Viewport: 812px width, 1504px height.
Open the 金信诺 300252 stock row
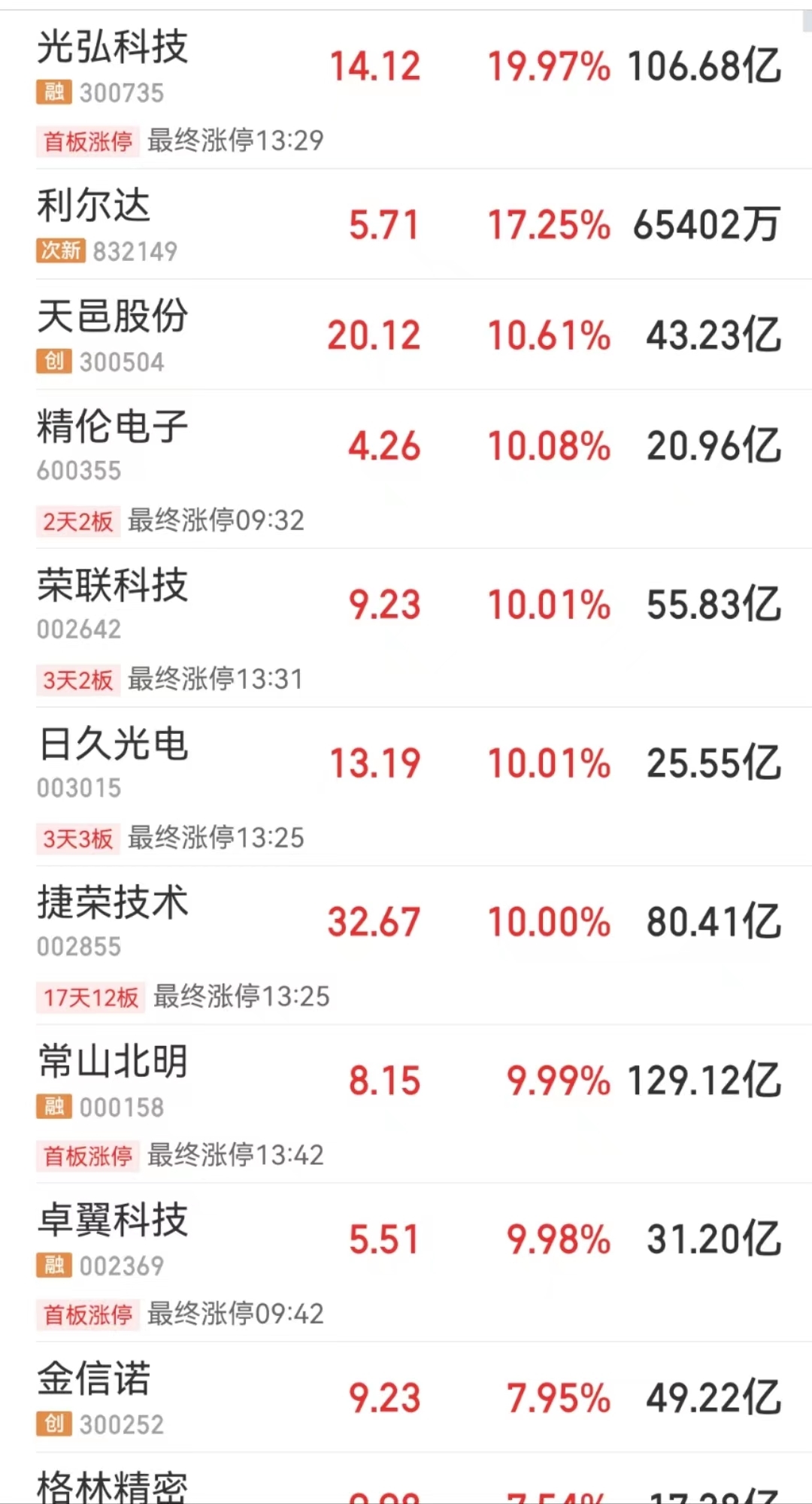(406, 1397)
